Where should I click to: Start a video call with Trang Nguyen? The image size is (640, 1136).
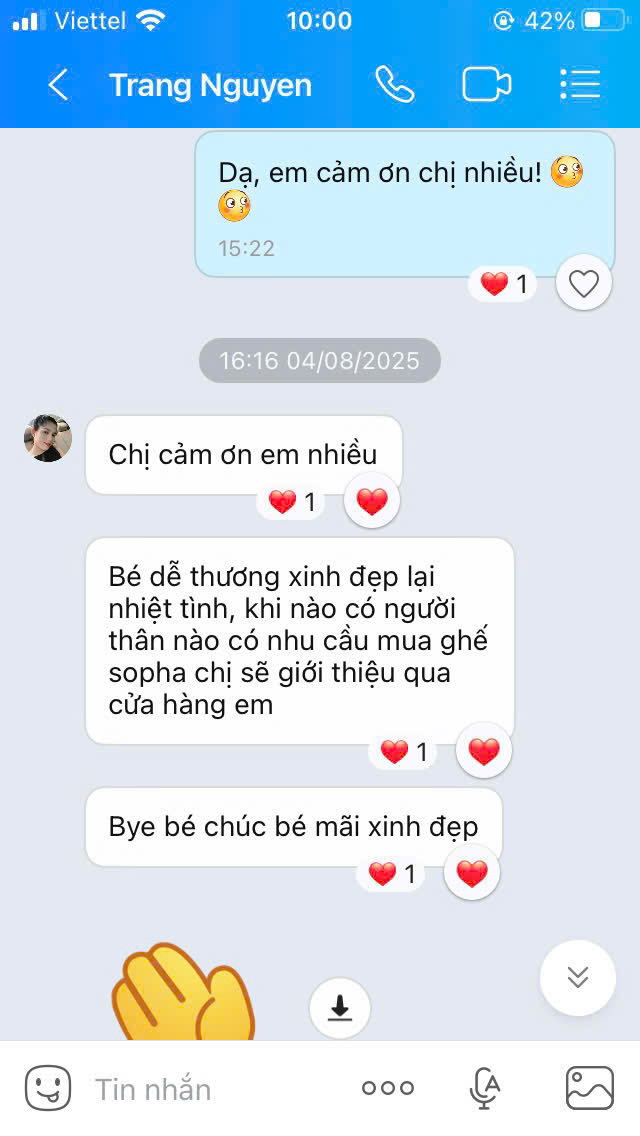point(486,85)
